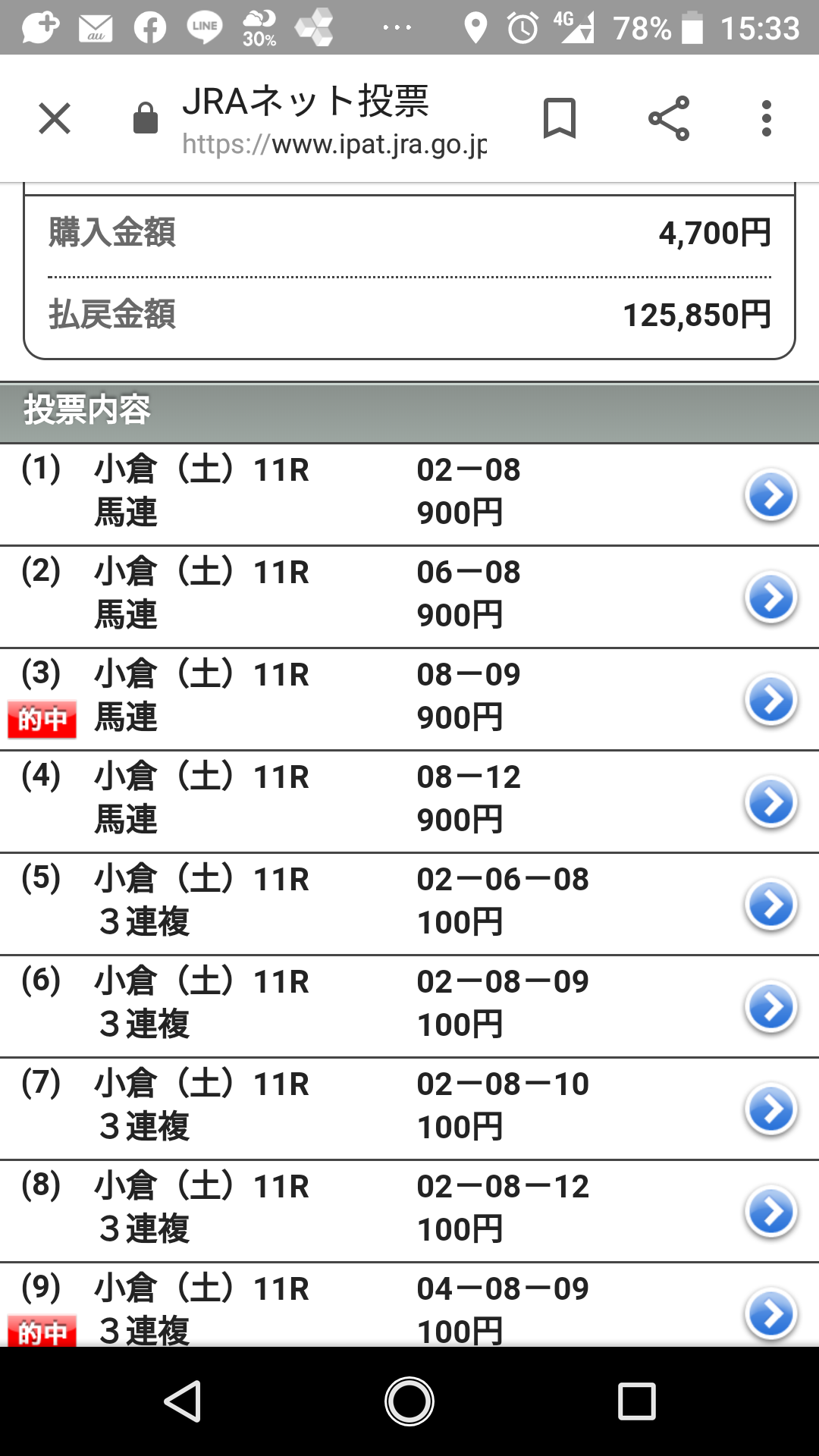The height and width of the screenshot is (1456, 819).
Task: View winning bet (9) 04-08-09
Action: pos(770,1313)
